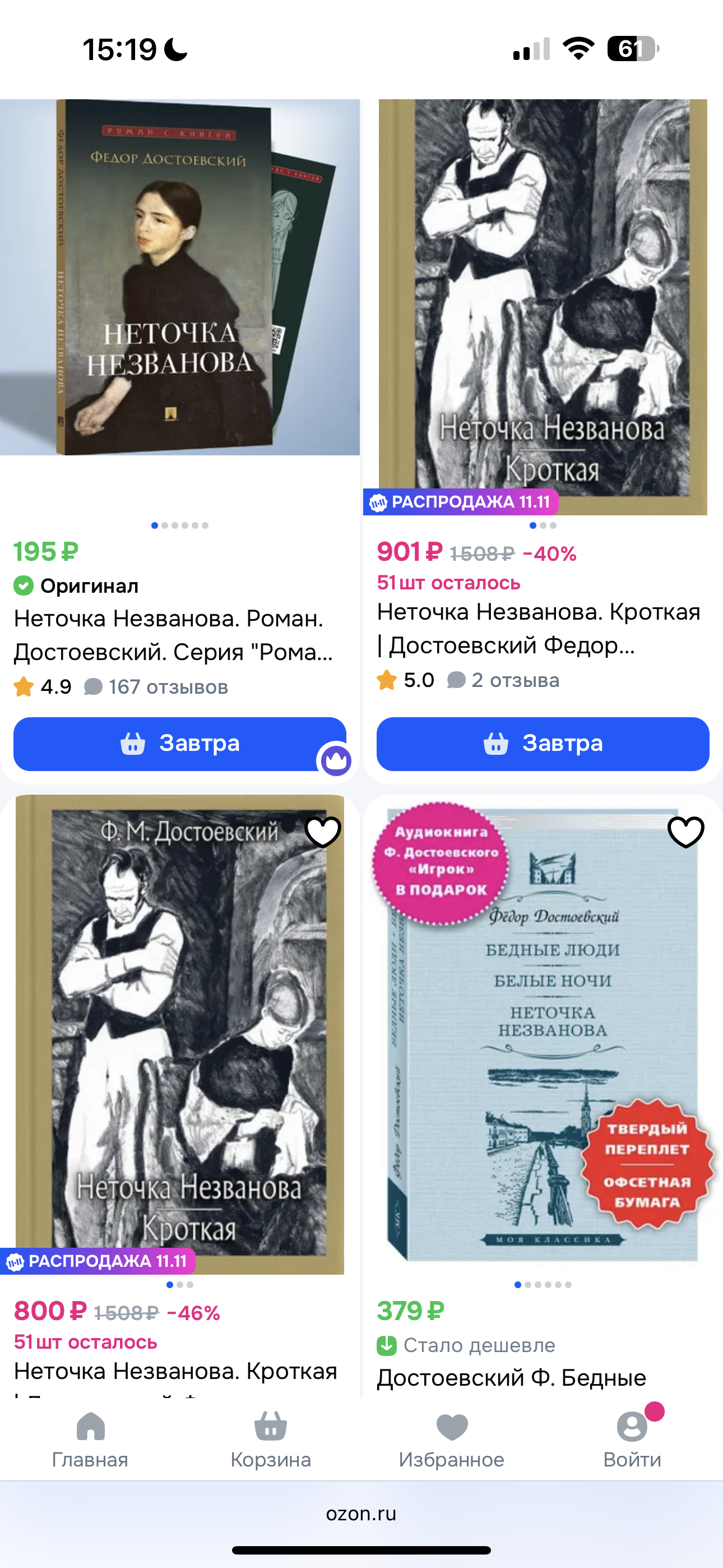Favorite the 800 ₽ Неточка Незванова. Кроткая book
Viewport: 723px width, 1568px height.
[323, 832]
